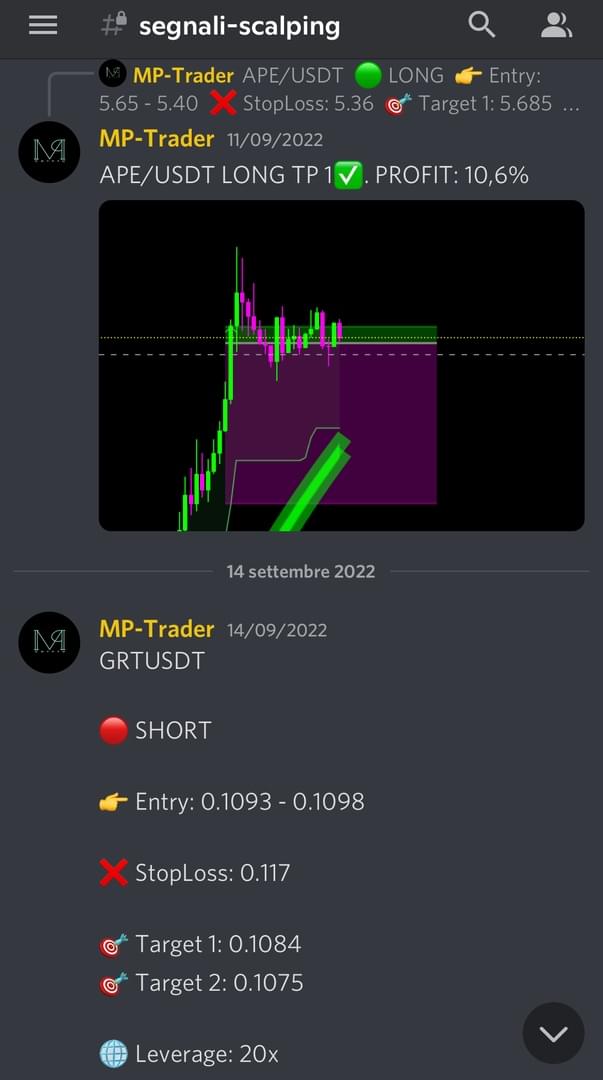Viewport: 603px width, 1080px height.
Task: Open the APE/USDT chart image
Action: click(341, 365)
